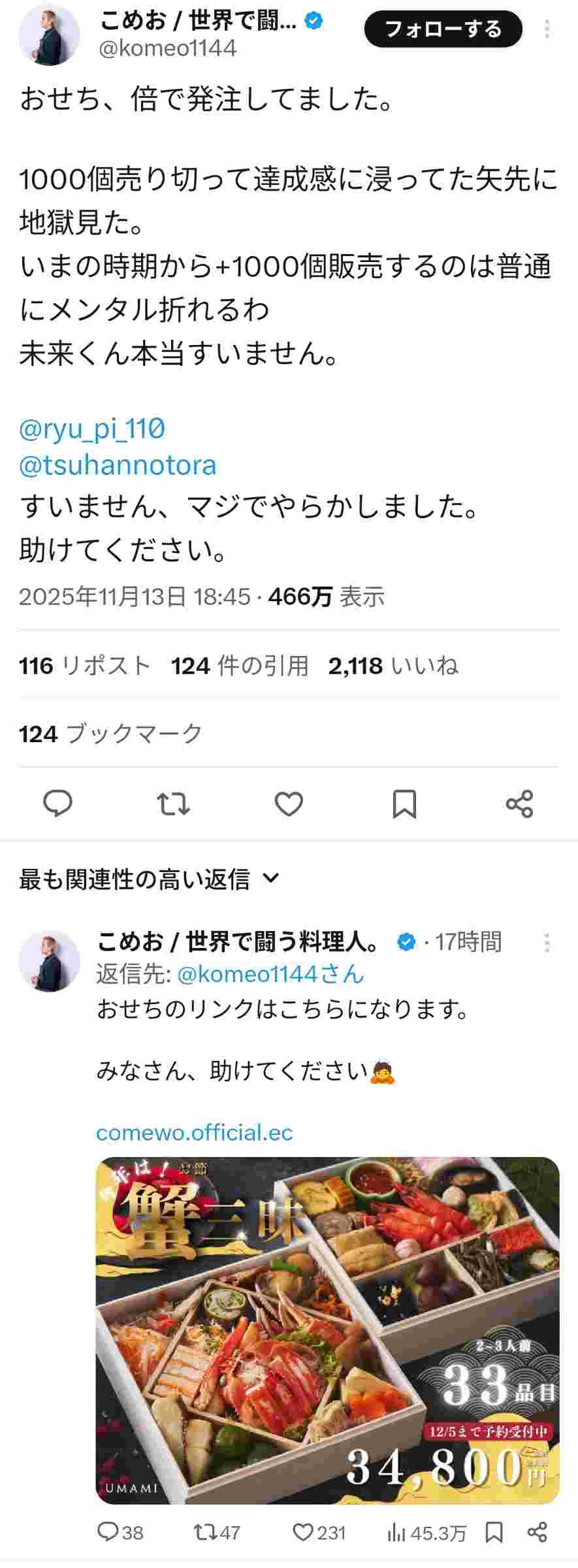Repost the reply with the おせち link

click(x=217, y=1532)
